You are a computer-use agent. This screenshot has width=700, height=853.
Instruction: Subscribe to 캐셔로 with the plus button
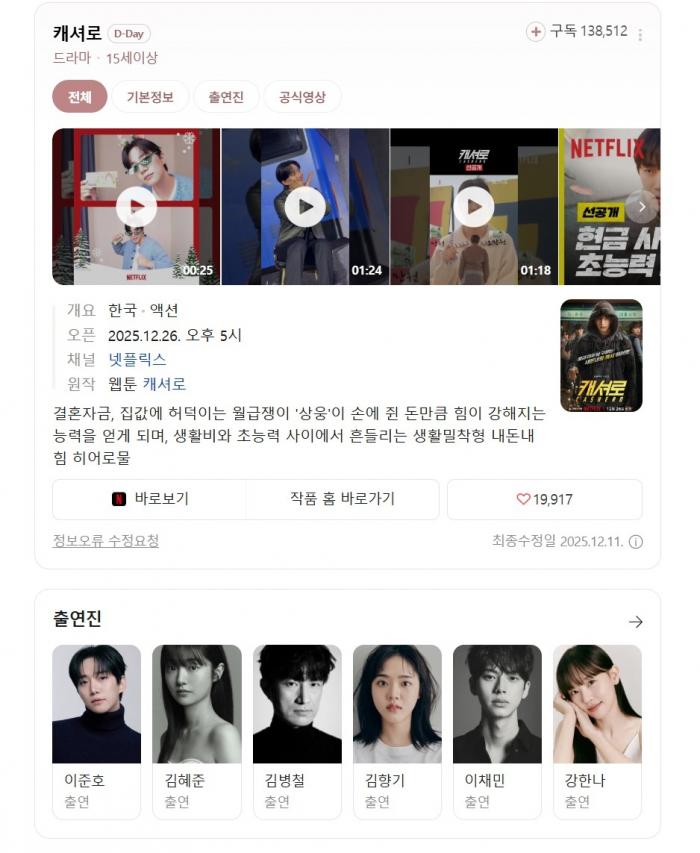(536, 32)
